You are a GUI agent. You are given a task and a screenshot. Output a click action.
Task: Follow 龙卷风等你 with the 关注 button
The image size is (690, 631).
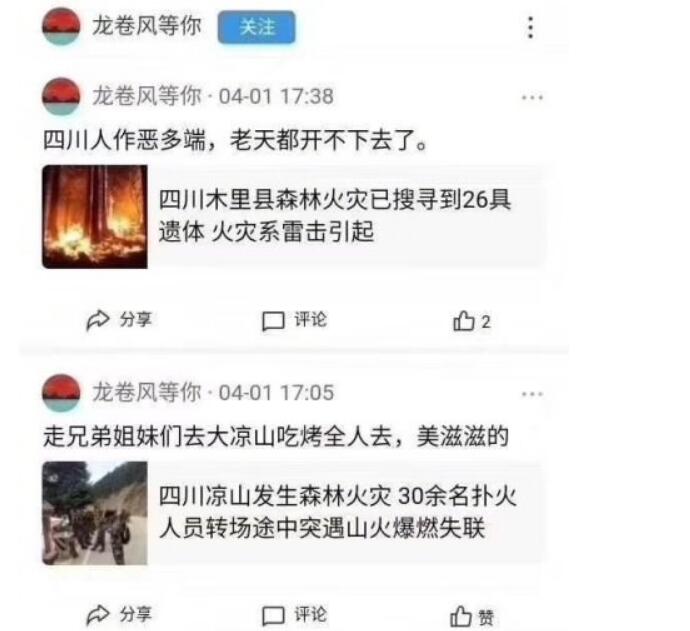[x=257, y=27]
